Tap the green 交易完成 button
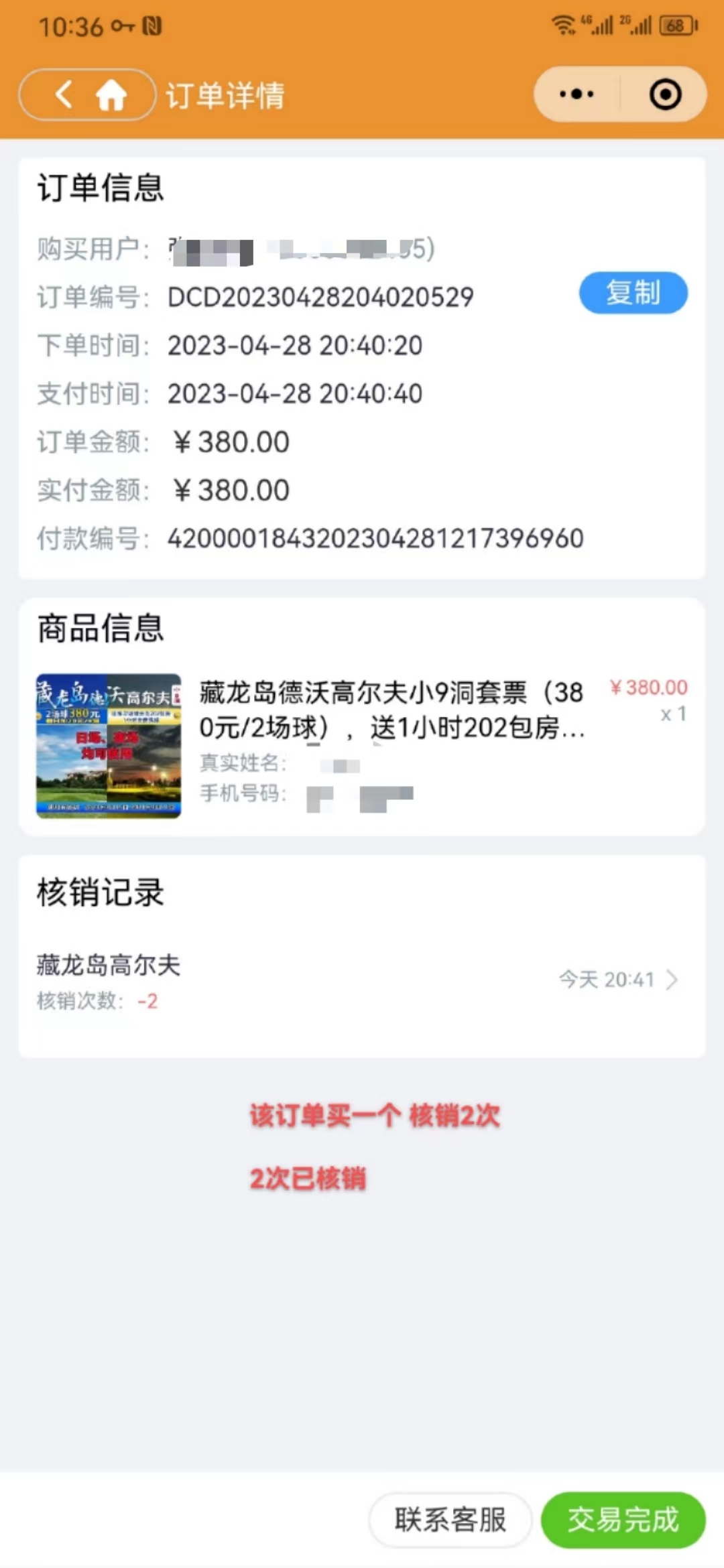 (x=623, y=1520)
